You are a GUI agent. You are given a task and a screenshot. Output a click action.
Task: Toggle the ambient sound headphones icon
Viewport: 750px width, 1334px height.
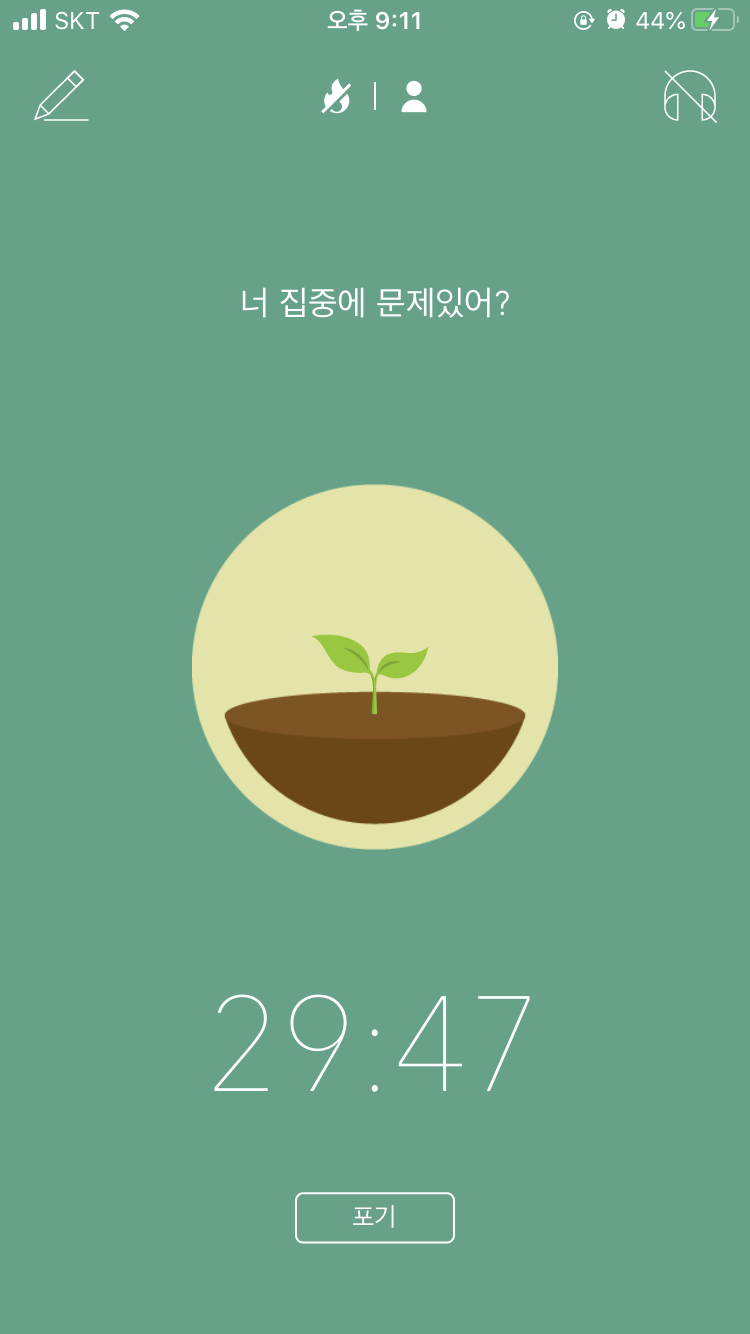690,97
